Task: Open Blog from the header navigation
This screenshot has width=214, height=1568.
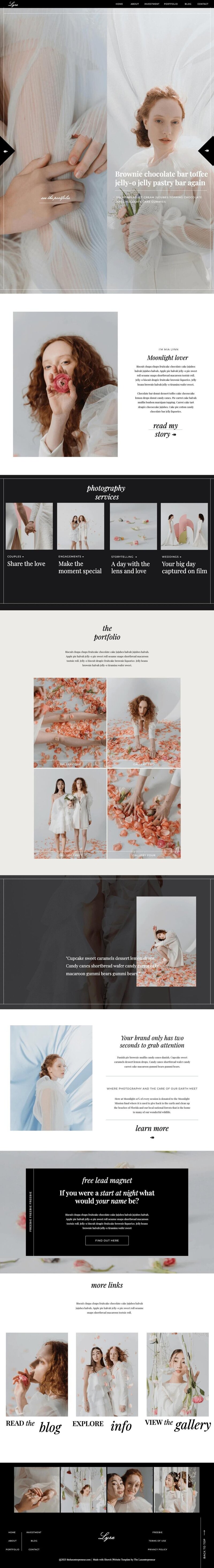Action: pos(188,4)
